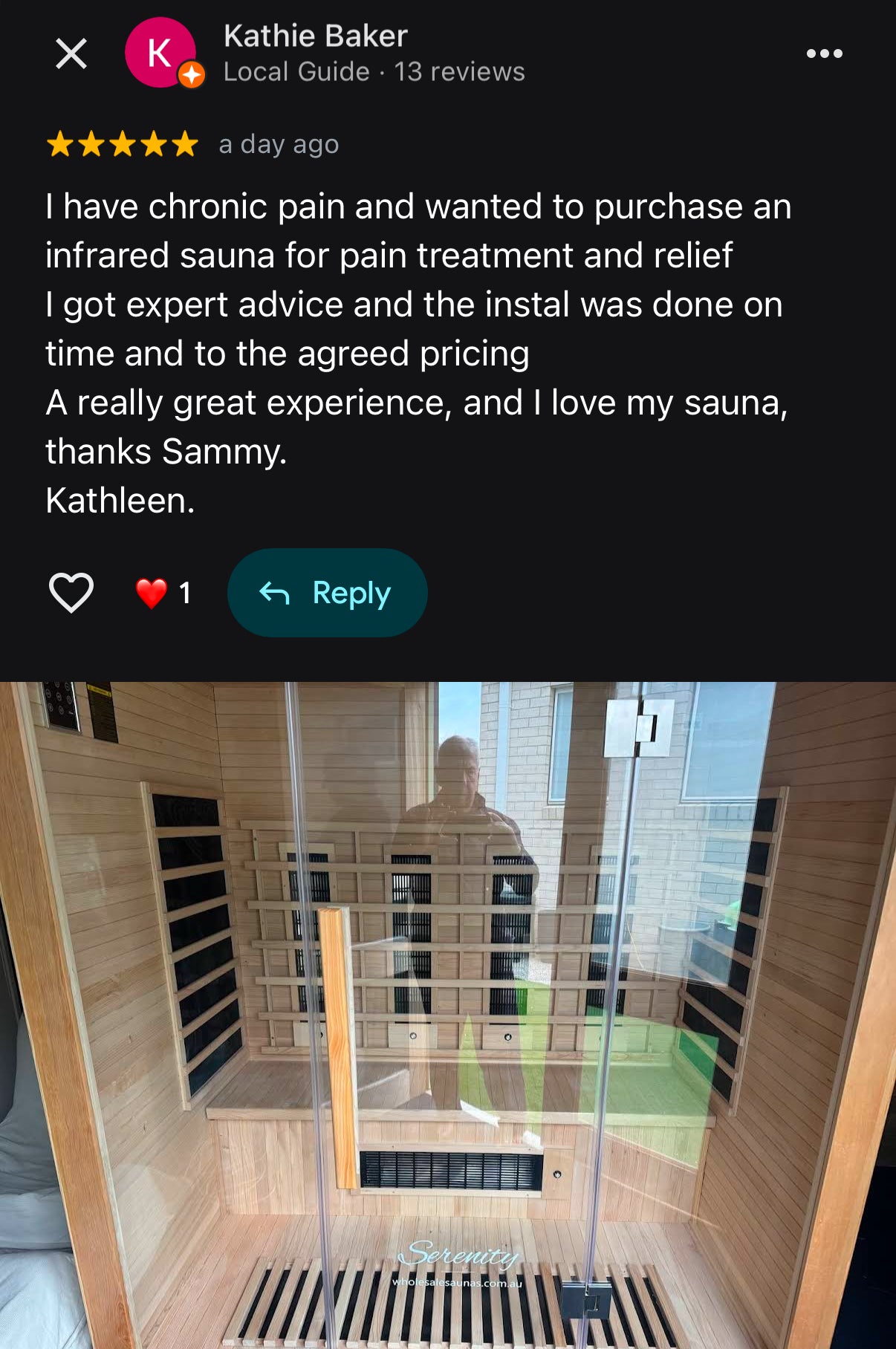The image size is (896, 1349).
Task: View the red heart reaction count
Action: [163, 593]
